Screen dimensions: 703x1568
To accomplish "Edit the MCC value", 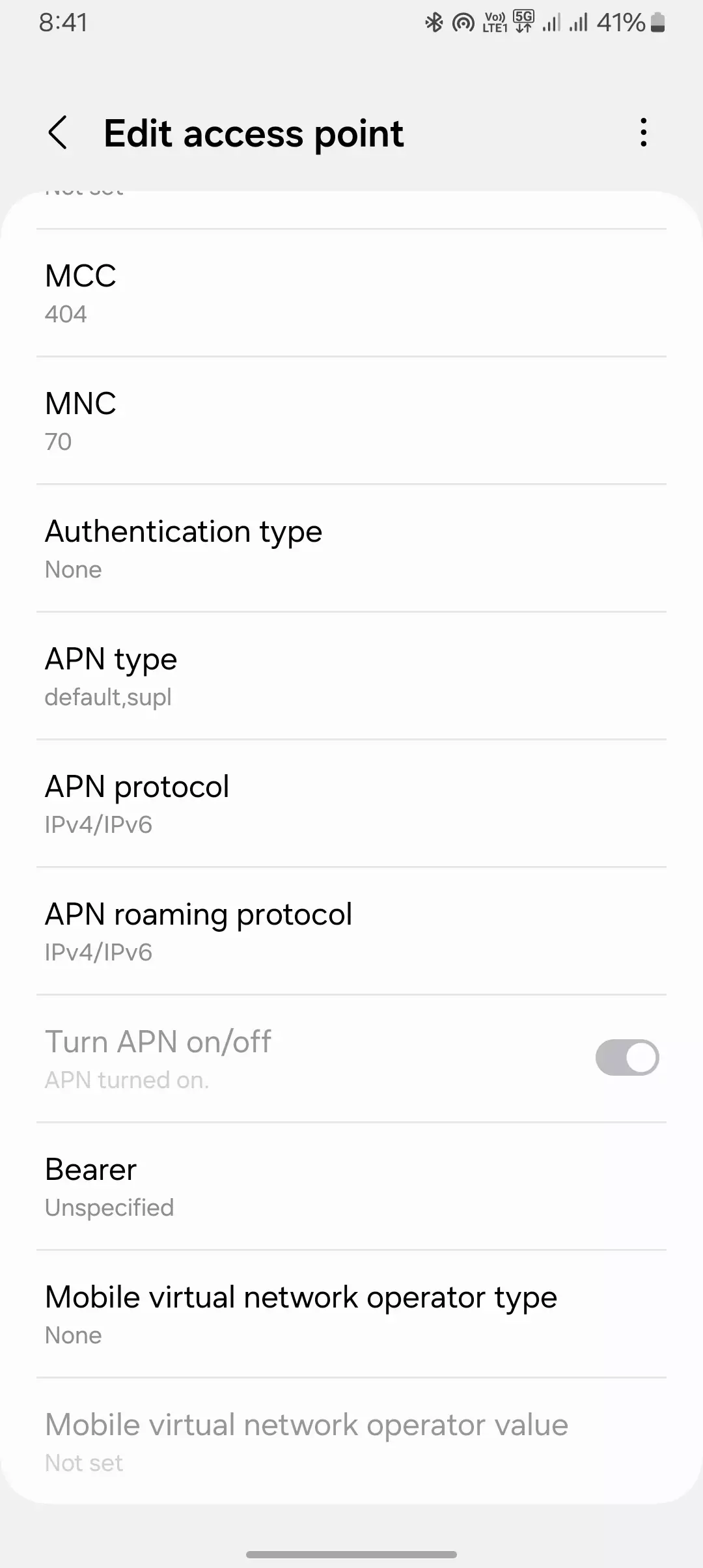I will click(351, 293).
